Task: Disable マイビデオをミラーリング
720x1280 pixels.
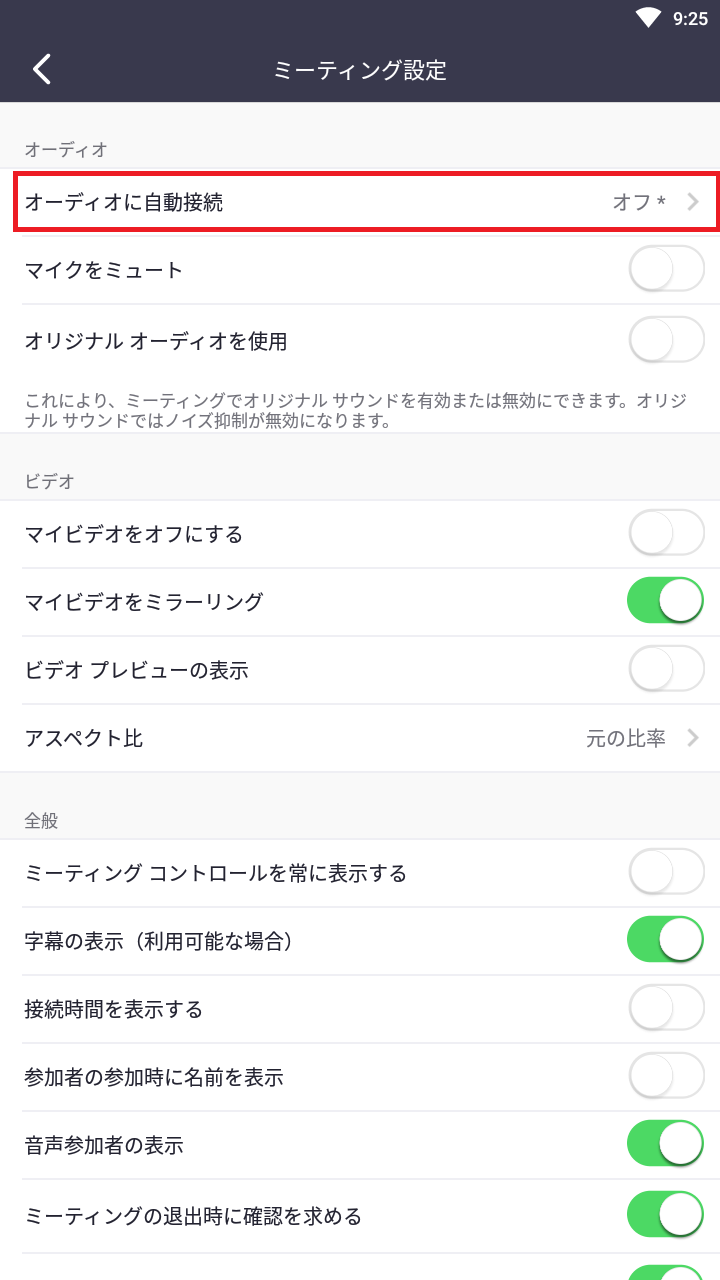Action: coord(666,601)
